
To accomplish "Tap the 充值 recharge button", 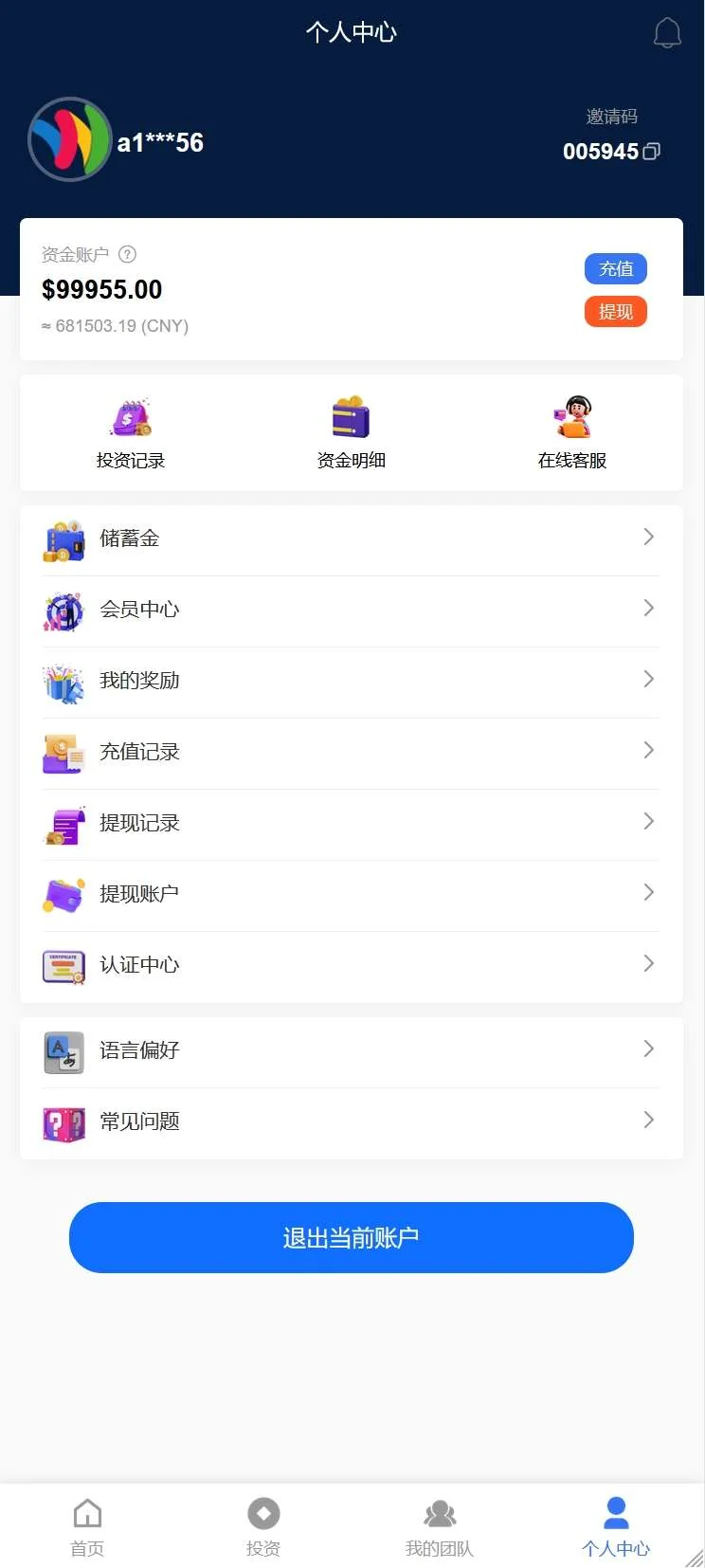I will point(615,269).
